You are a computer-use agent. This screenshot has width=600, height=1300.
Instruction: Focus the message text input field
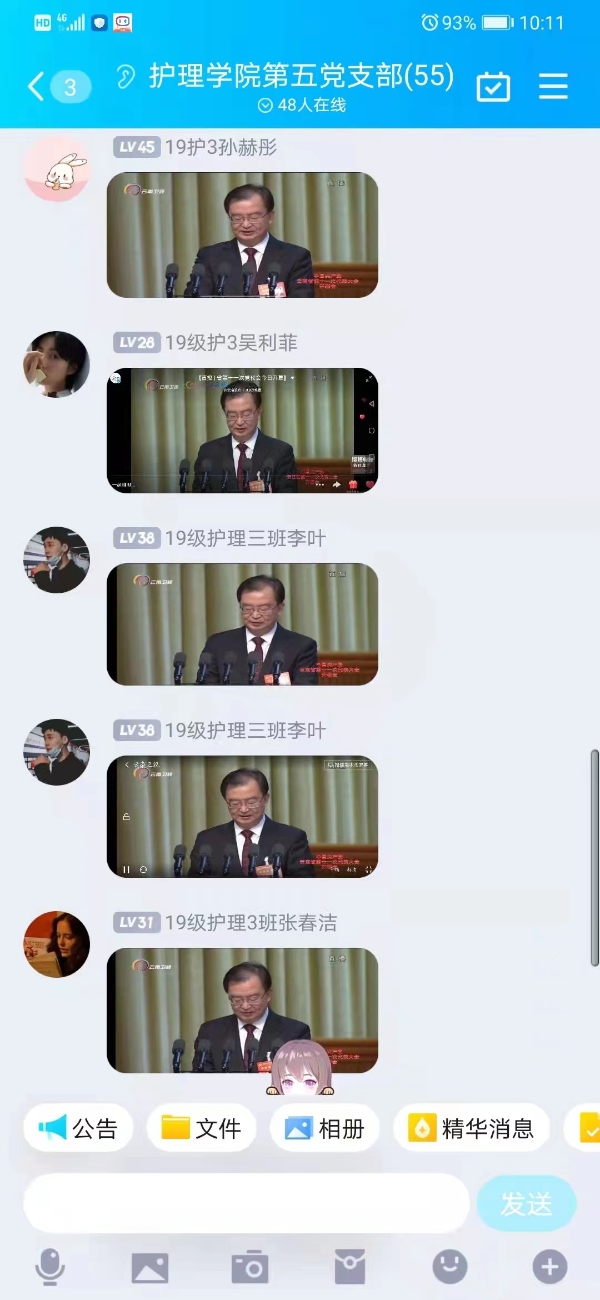pos(245,1203)
